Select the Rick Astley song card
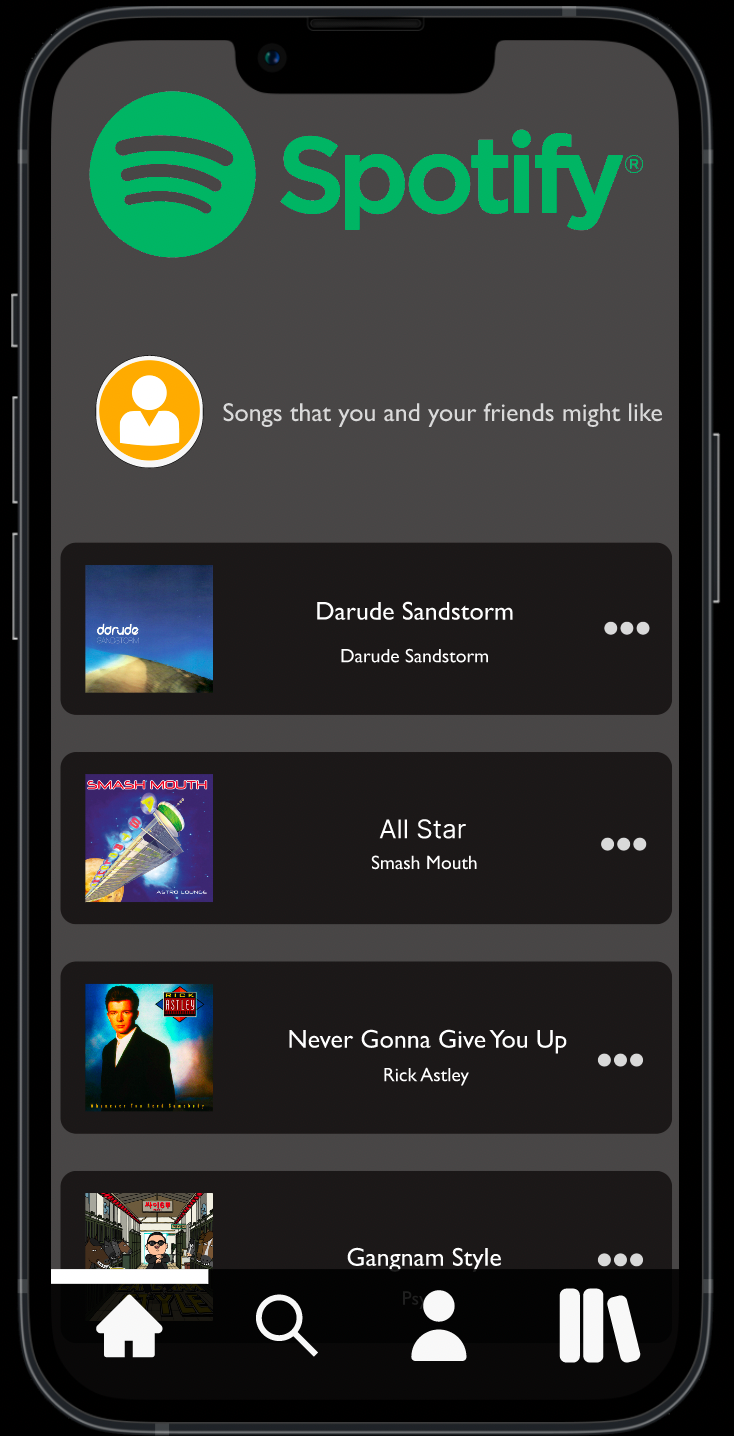This screenshot has width=734, height=1436. [366, 1048]
